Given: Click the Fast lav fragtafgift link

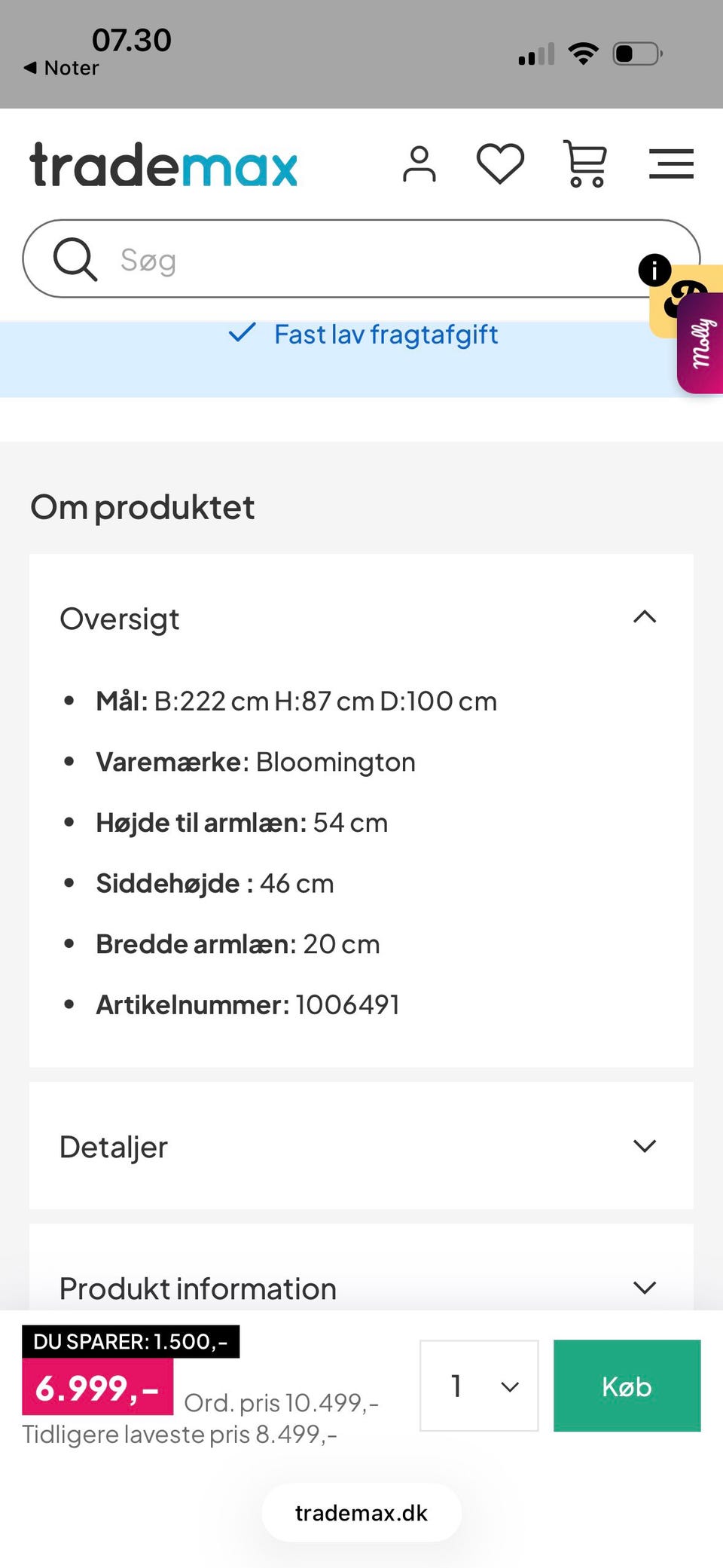Looking at the screenshot, I should (386, 334).
